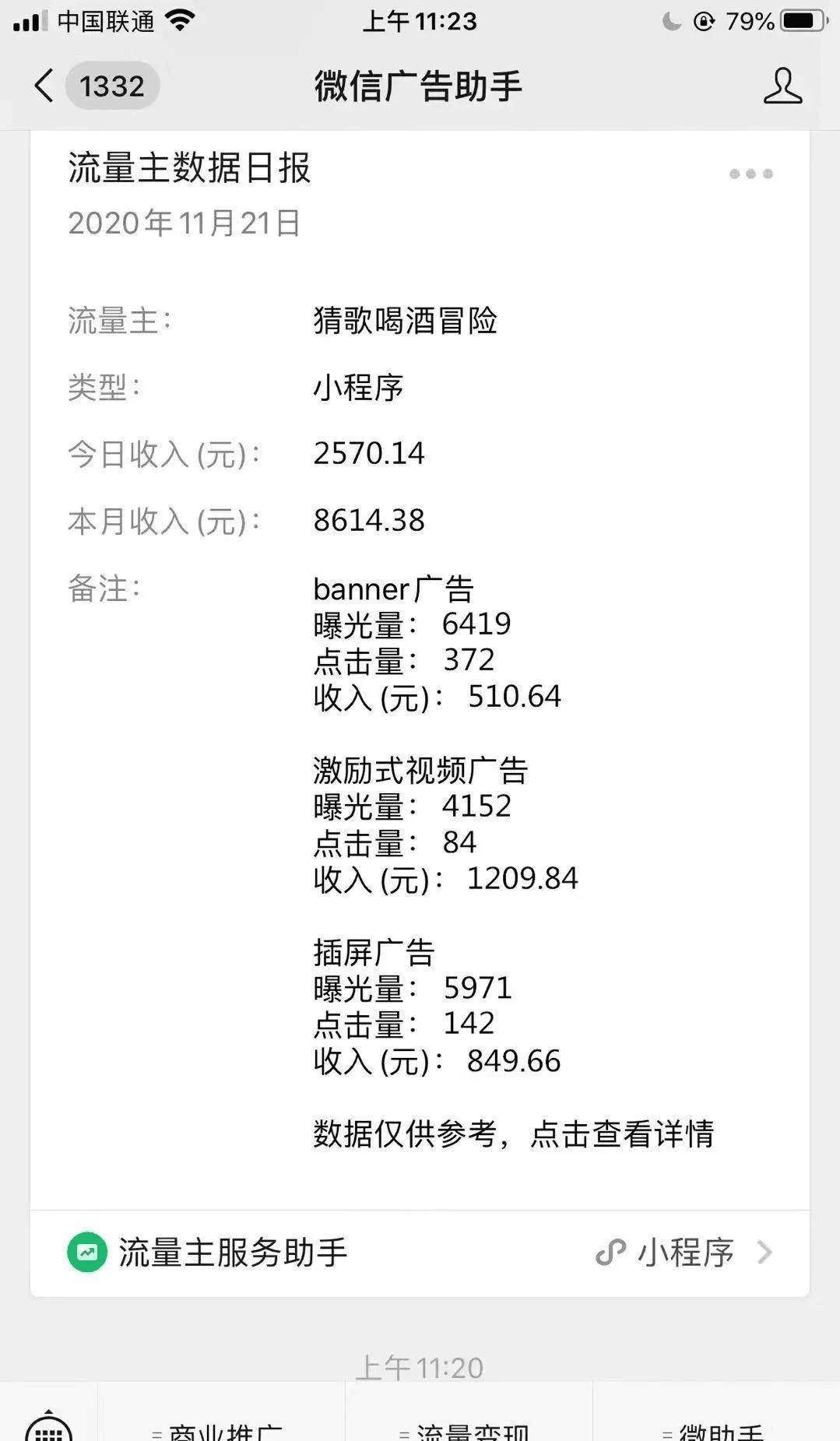The image size is (840, 1441).
Task: Switch to the keyboard input icon
Action: (48, 1426)
